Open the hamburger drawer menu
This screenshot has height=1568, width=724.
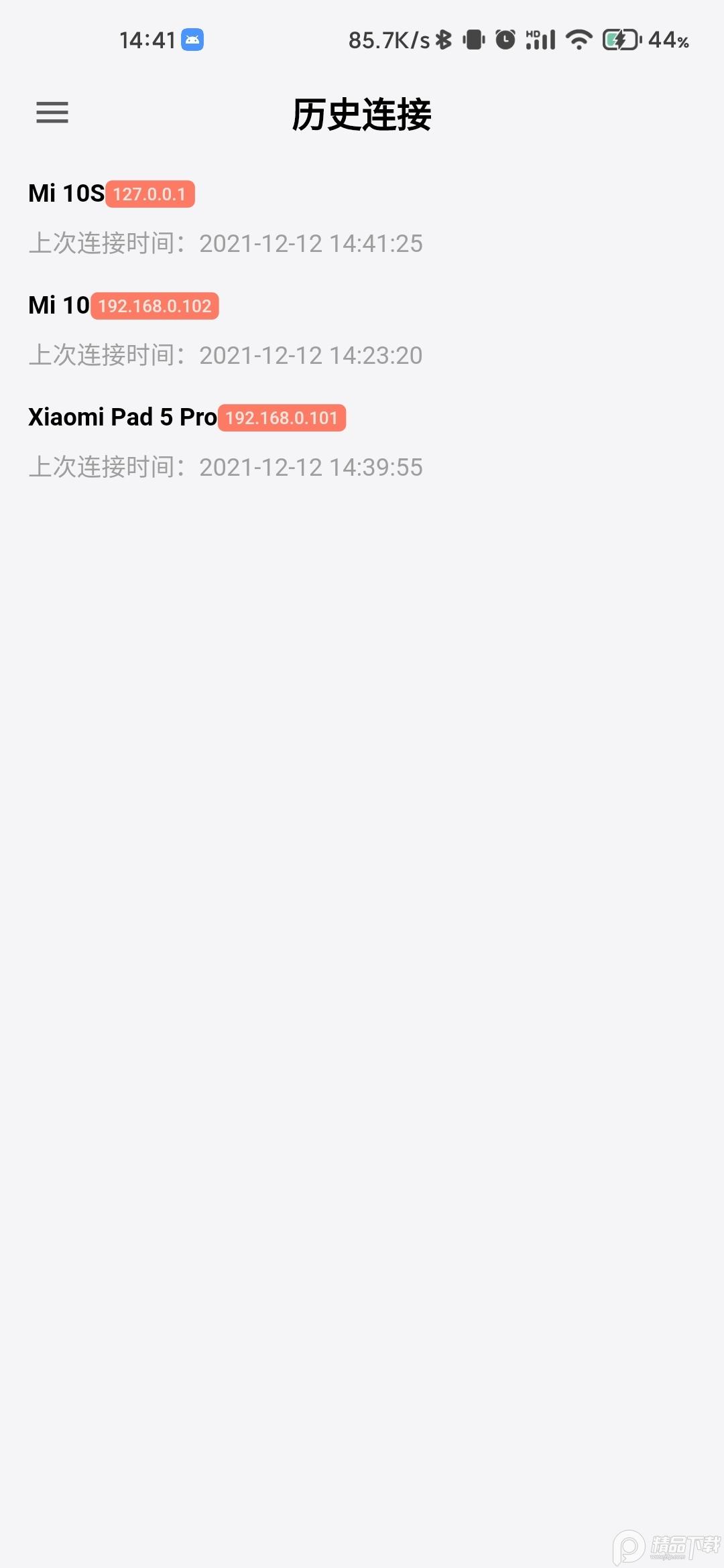(52, 113)
